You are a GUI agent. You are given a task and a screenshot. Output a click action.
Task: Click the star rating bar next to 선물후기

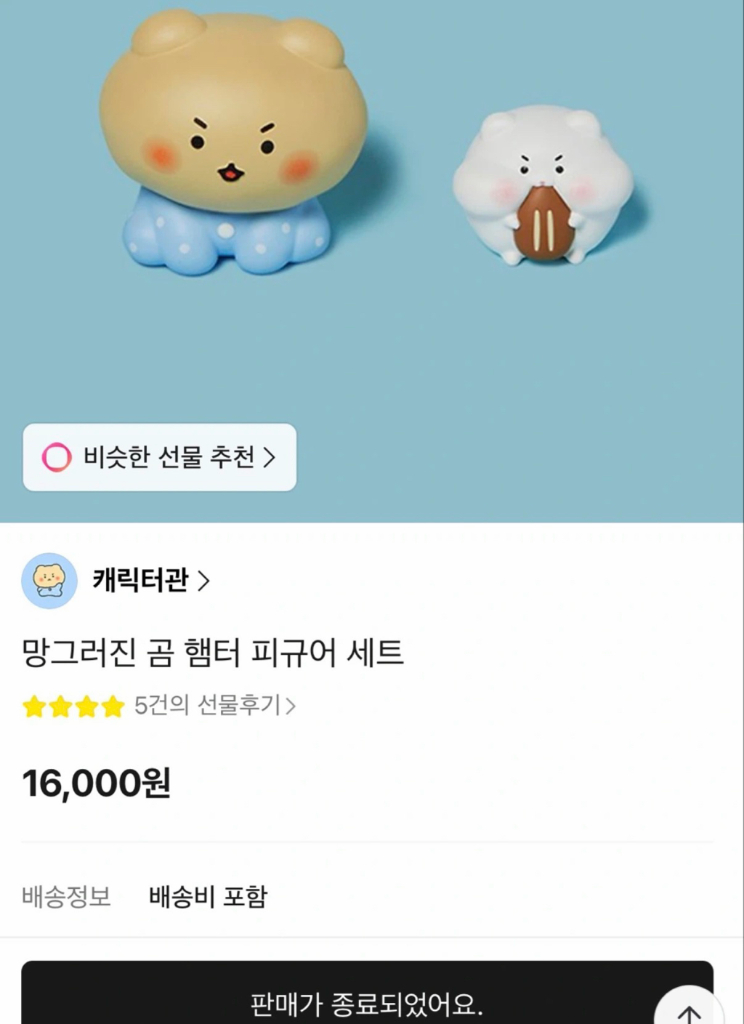click(x=73, y=705)
